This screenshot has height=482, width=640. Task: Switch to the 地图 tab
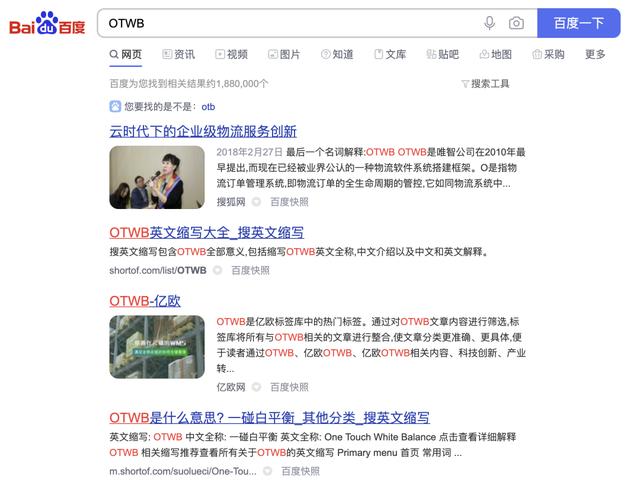[x=494, y=54]
